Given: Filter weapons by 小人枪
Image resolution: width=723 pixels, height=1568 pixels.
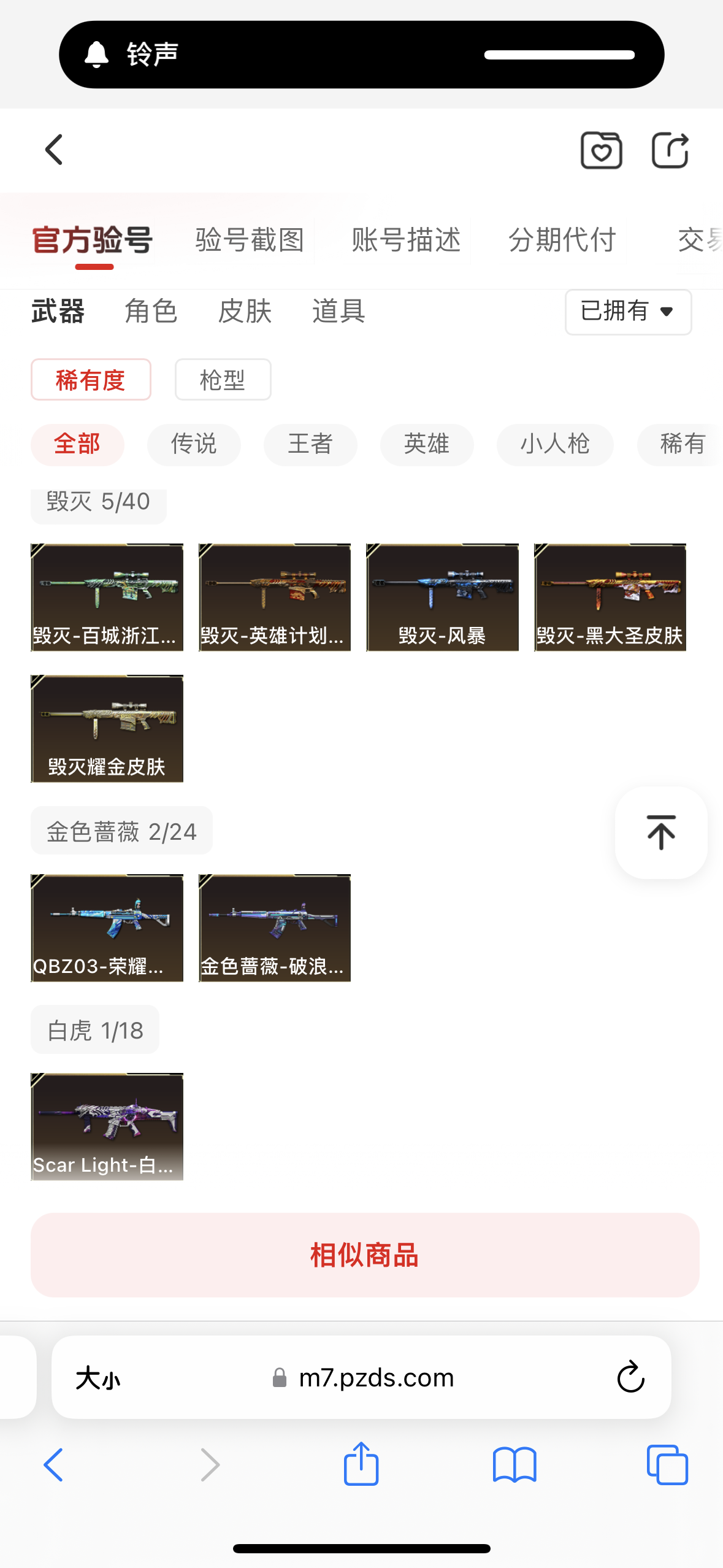Looking at the screenshot, I should [x=554, y=444].
